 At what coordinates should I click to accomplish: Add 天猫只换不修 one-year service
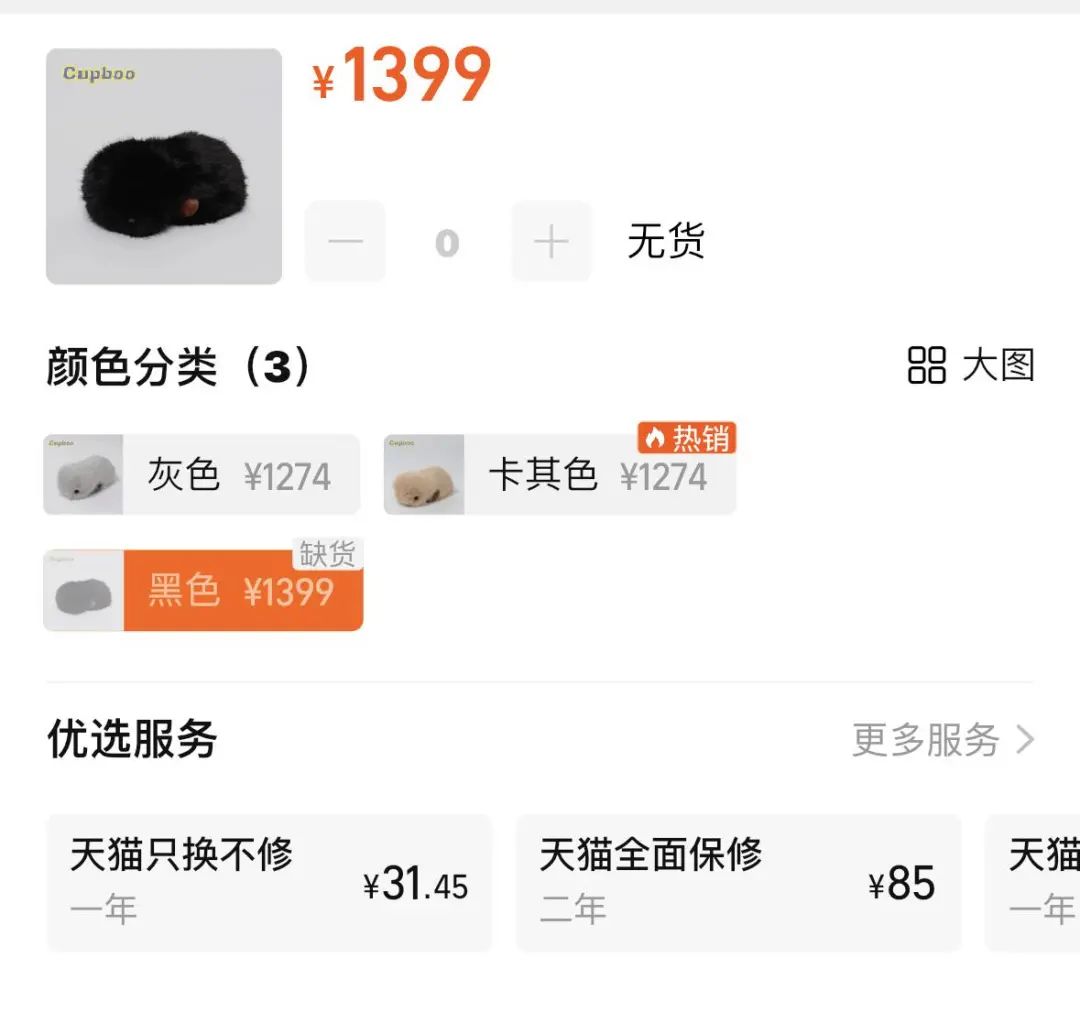tap(269, 882)
